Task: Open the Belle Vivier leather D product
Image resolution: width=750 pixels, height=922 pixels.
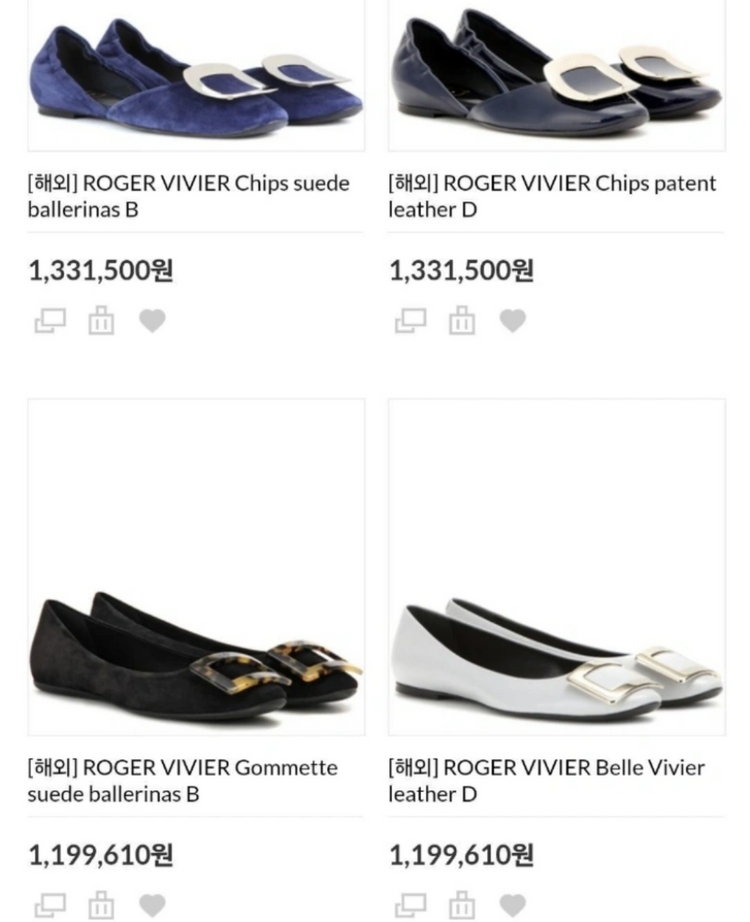Action: [x=546, y=780]
